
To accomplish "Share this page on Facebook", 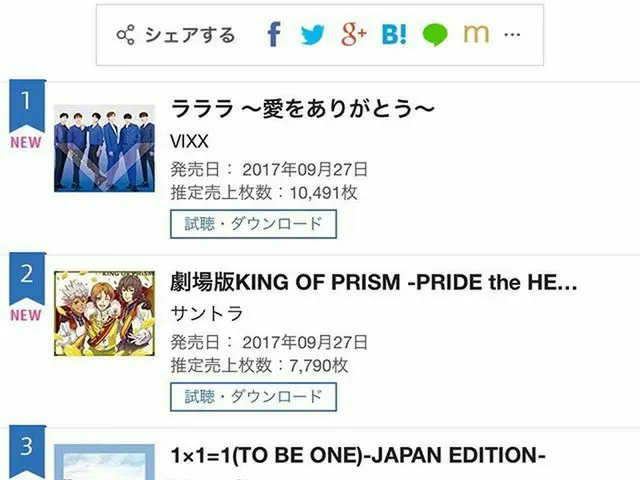I will click(274, 35).
